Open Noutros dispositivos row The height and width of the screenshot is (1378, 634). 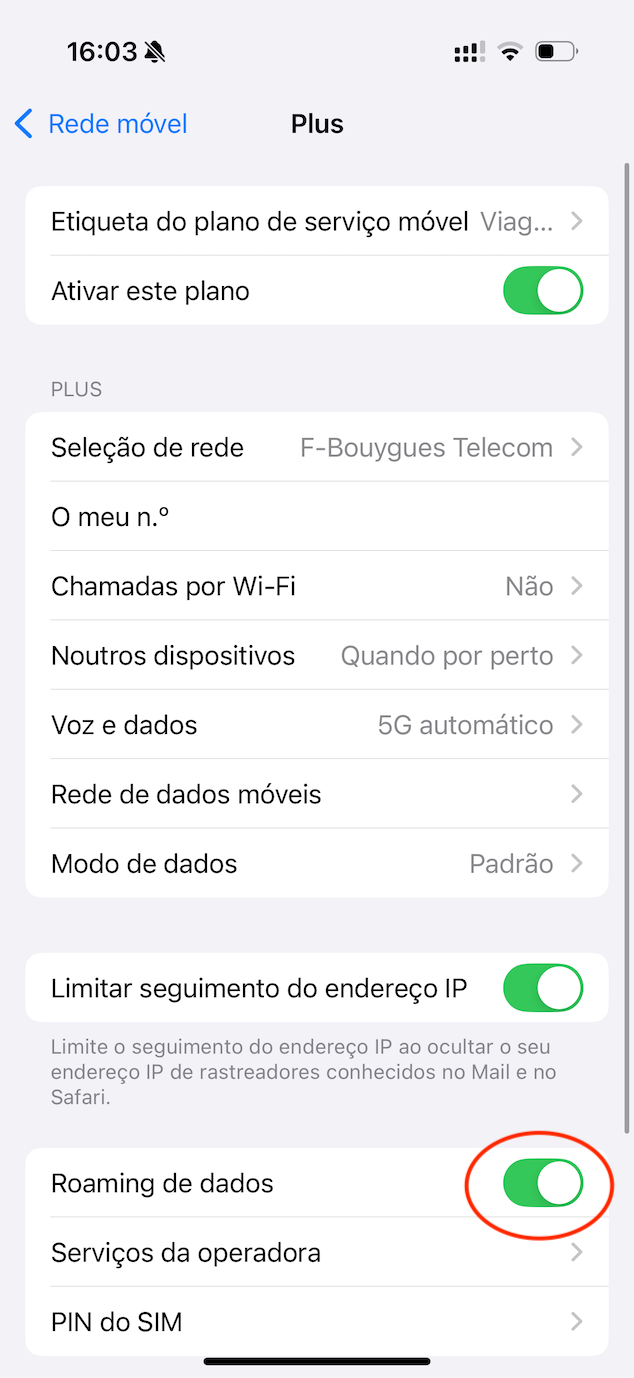(x=316, y=656)
